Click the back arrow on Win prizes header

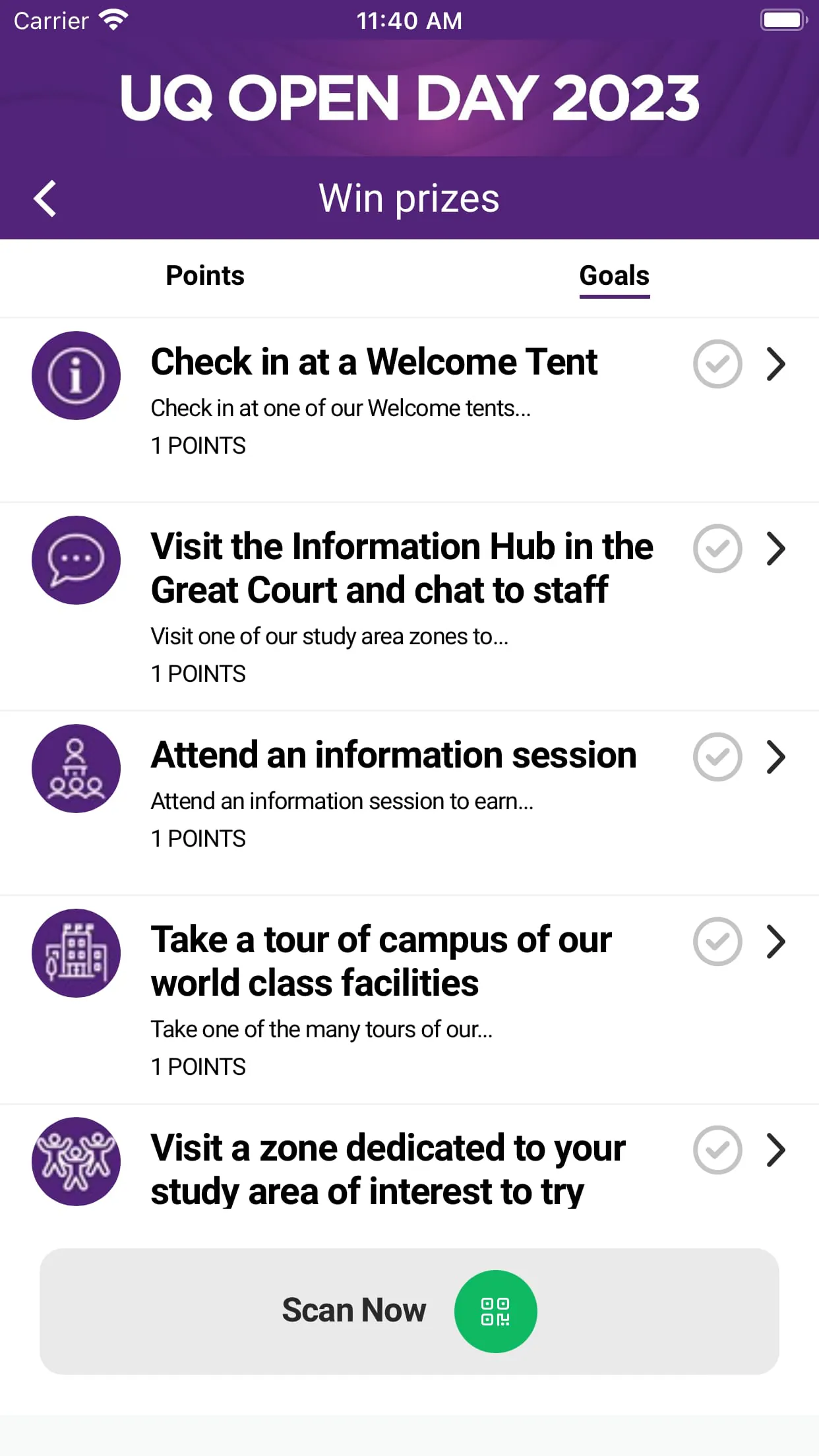coord(45,198)
